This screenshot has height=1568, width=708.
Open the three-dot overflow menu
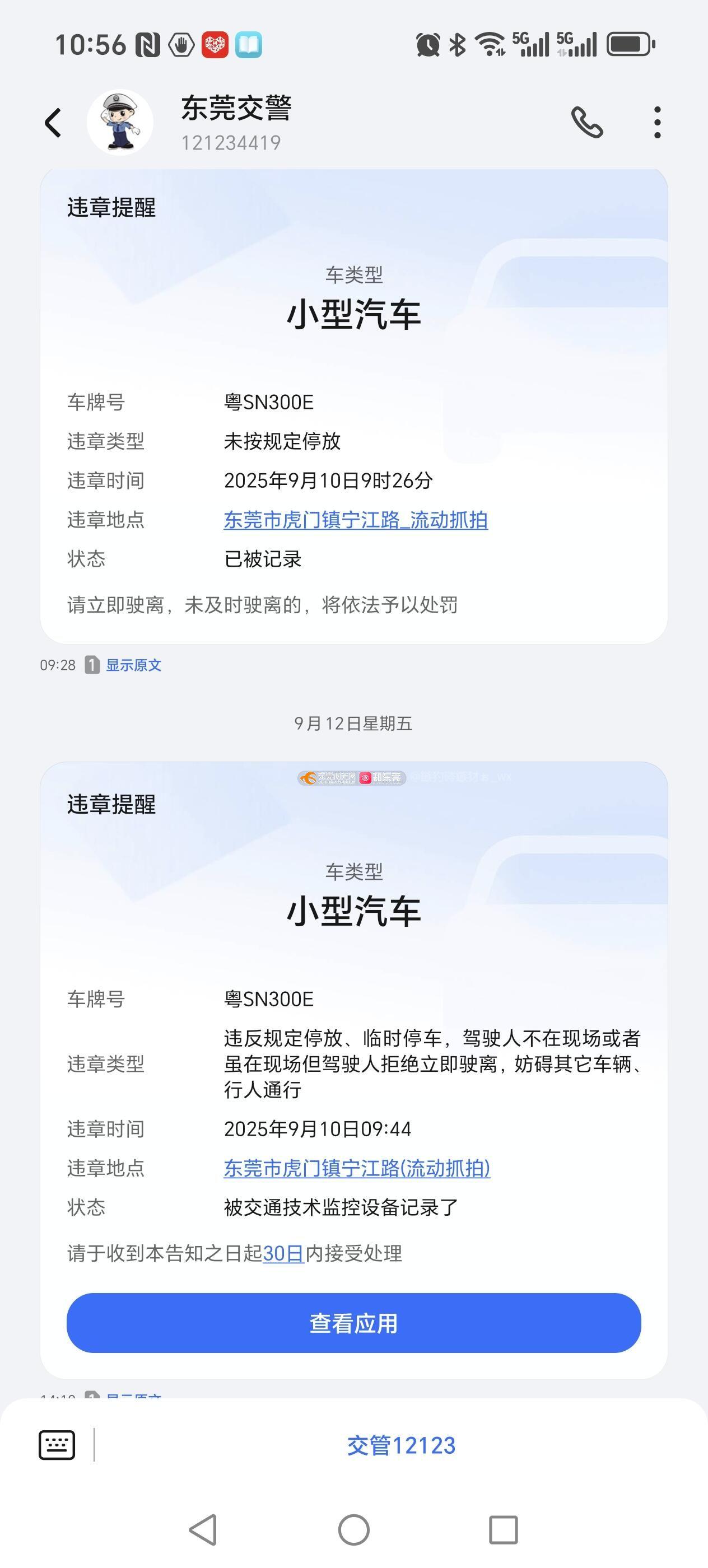coord(657,123)
